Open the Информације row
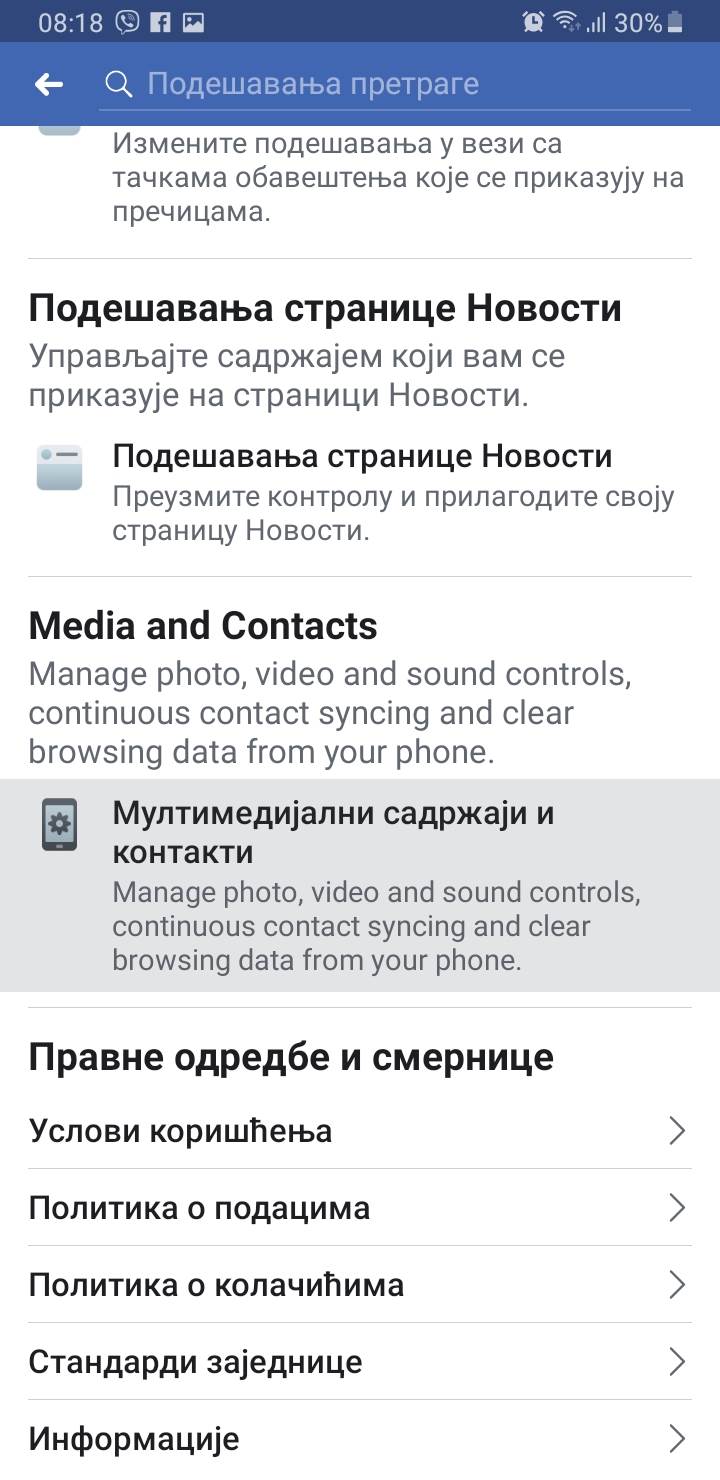 [x=360, y=1439]
